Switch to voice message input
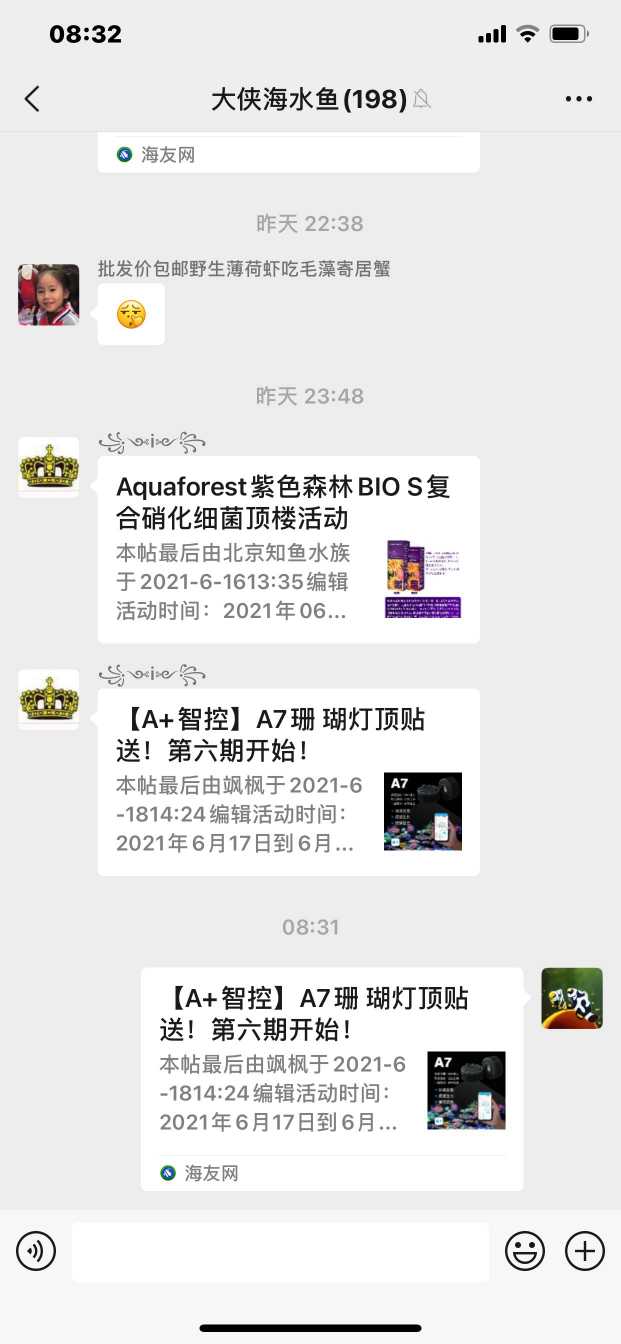 pyautogui.click(x=36, y=1251)
